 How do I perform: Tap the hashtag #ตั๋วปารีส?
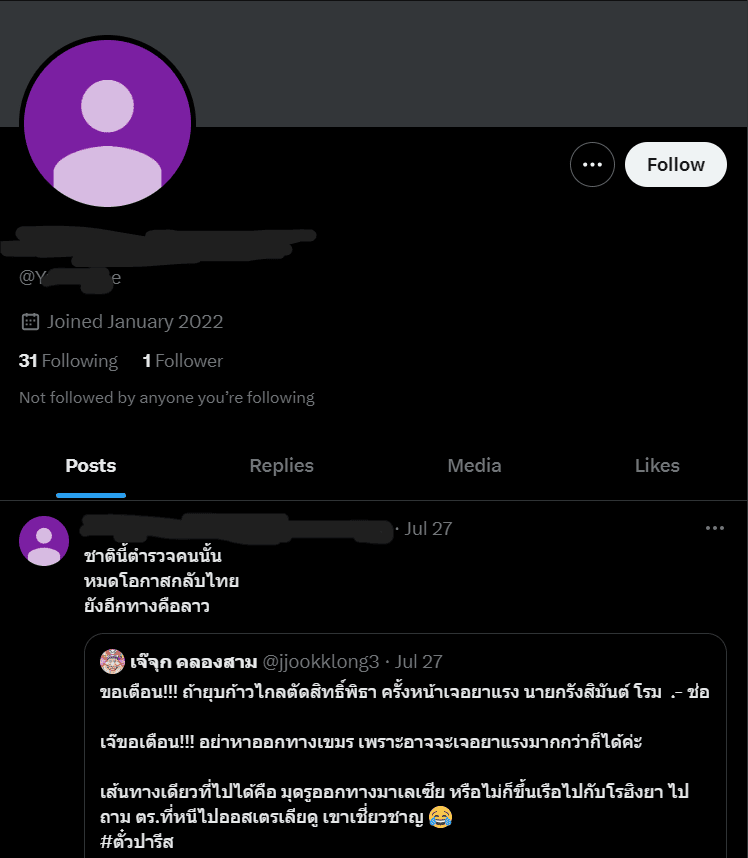click(140, 842)
